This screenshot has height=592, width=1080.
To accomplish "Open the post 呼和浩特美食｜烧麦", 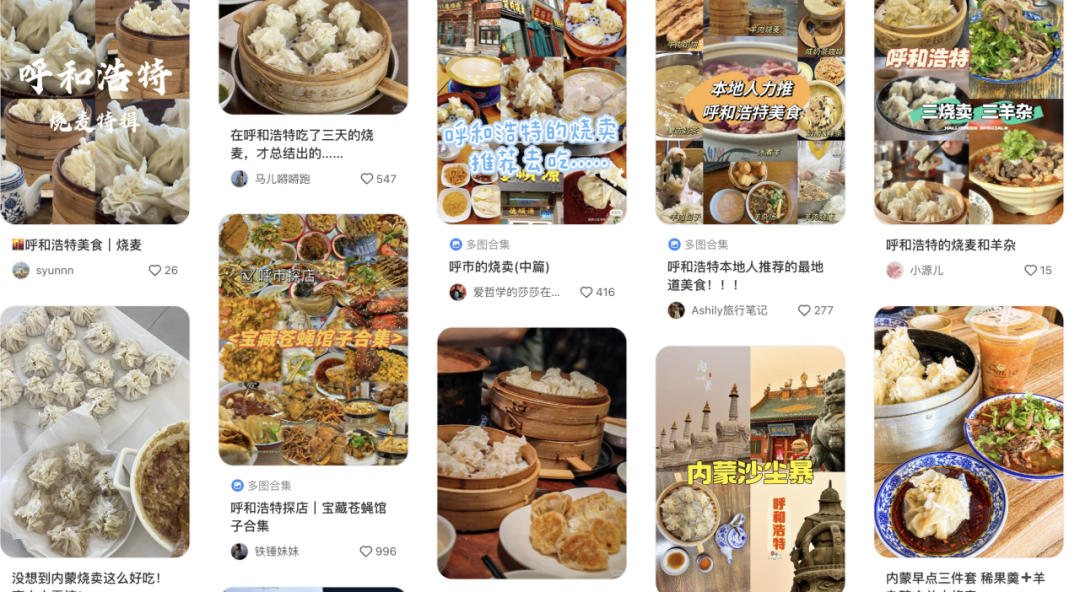I will 84,245.
